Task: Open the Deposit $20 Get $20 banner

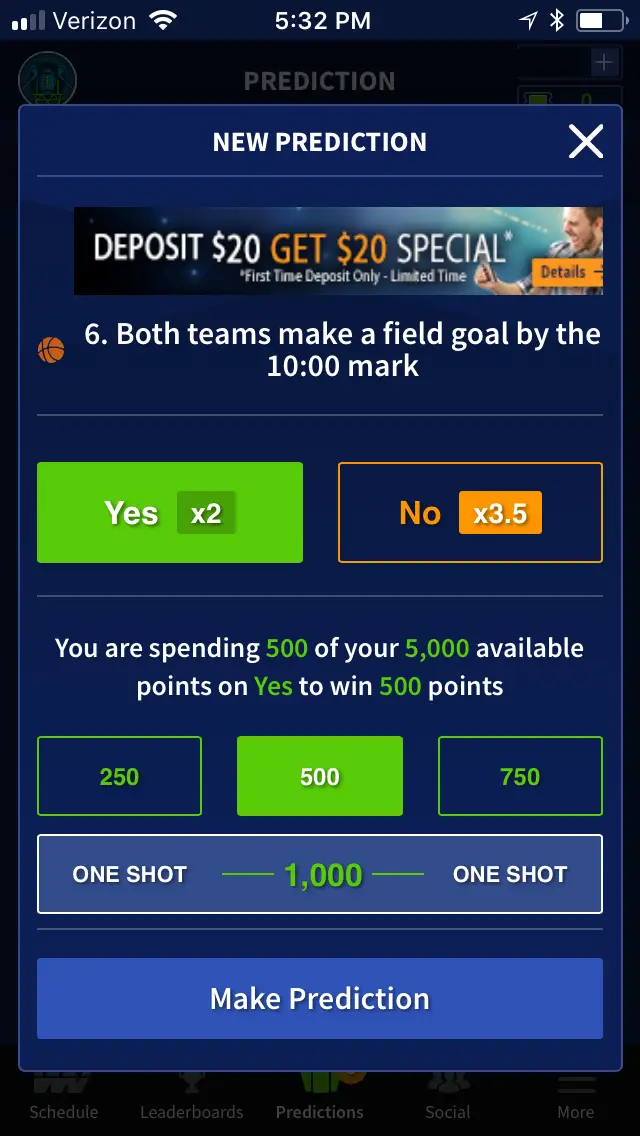Action: 338,251
